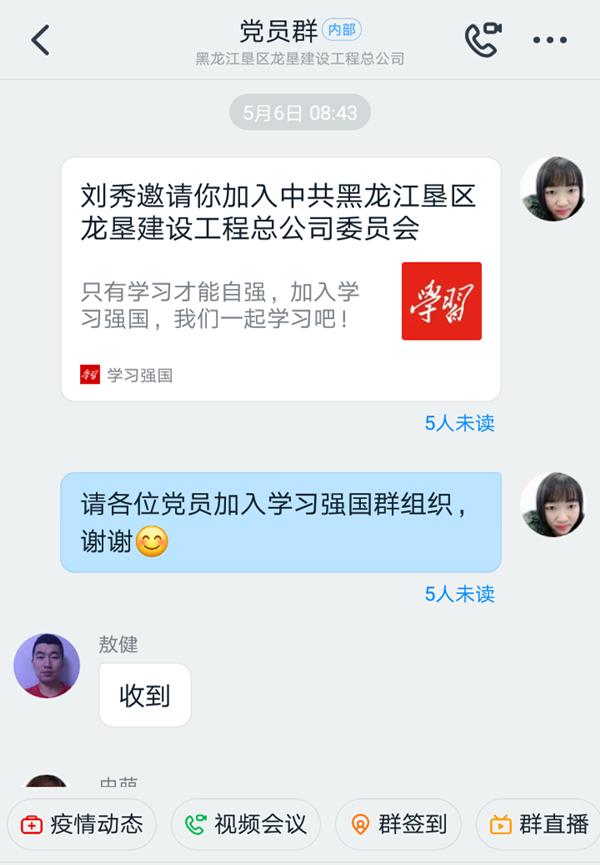The height and width of the screenshot is (865, 600).
Task: Start a voice or video call
Action: coord(483,40)
